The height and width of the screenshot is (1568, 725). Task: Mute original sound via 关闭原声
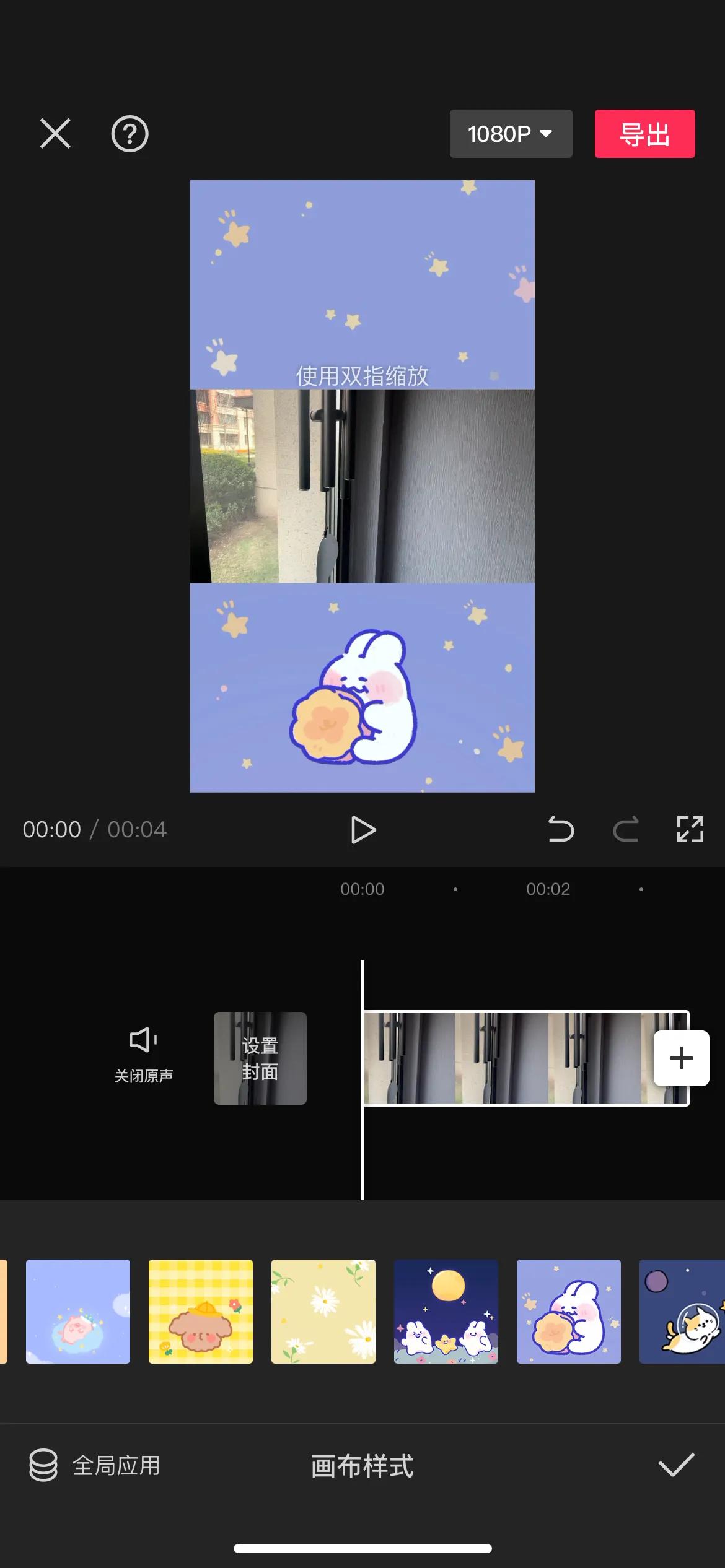click(x=143, y=1055)
